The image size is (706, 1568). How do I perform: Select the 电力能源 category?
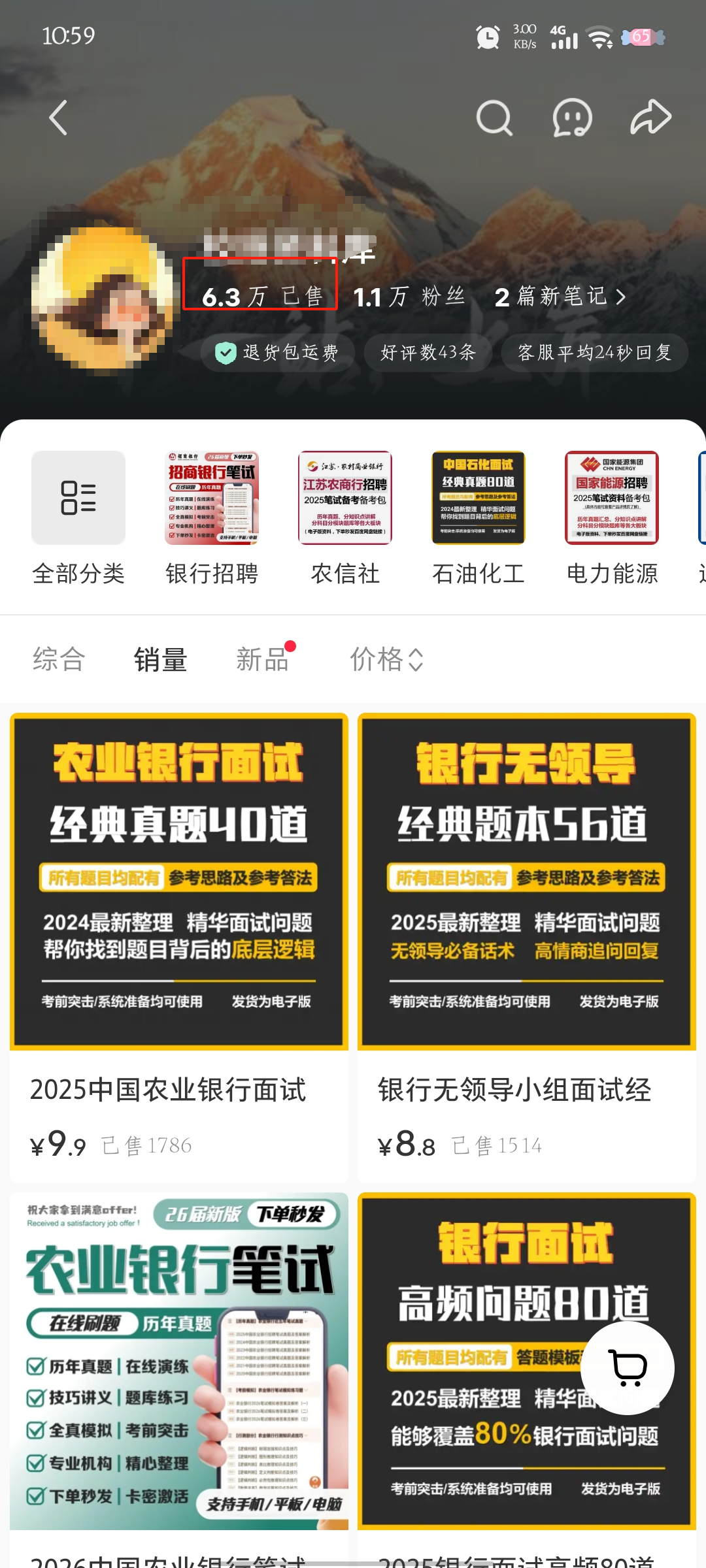(612, 517)
